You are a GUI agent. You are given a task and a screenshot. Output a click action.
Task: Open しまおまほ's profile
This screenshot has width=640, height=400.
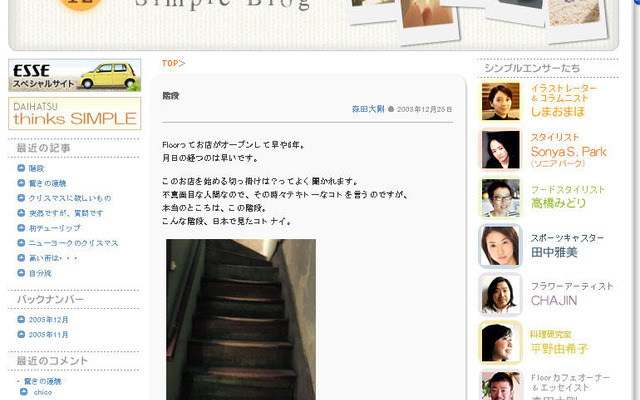tap(555, 111)
